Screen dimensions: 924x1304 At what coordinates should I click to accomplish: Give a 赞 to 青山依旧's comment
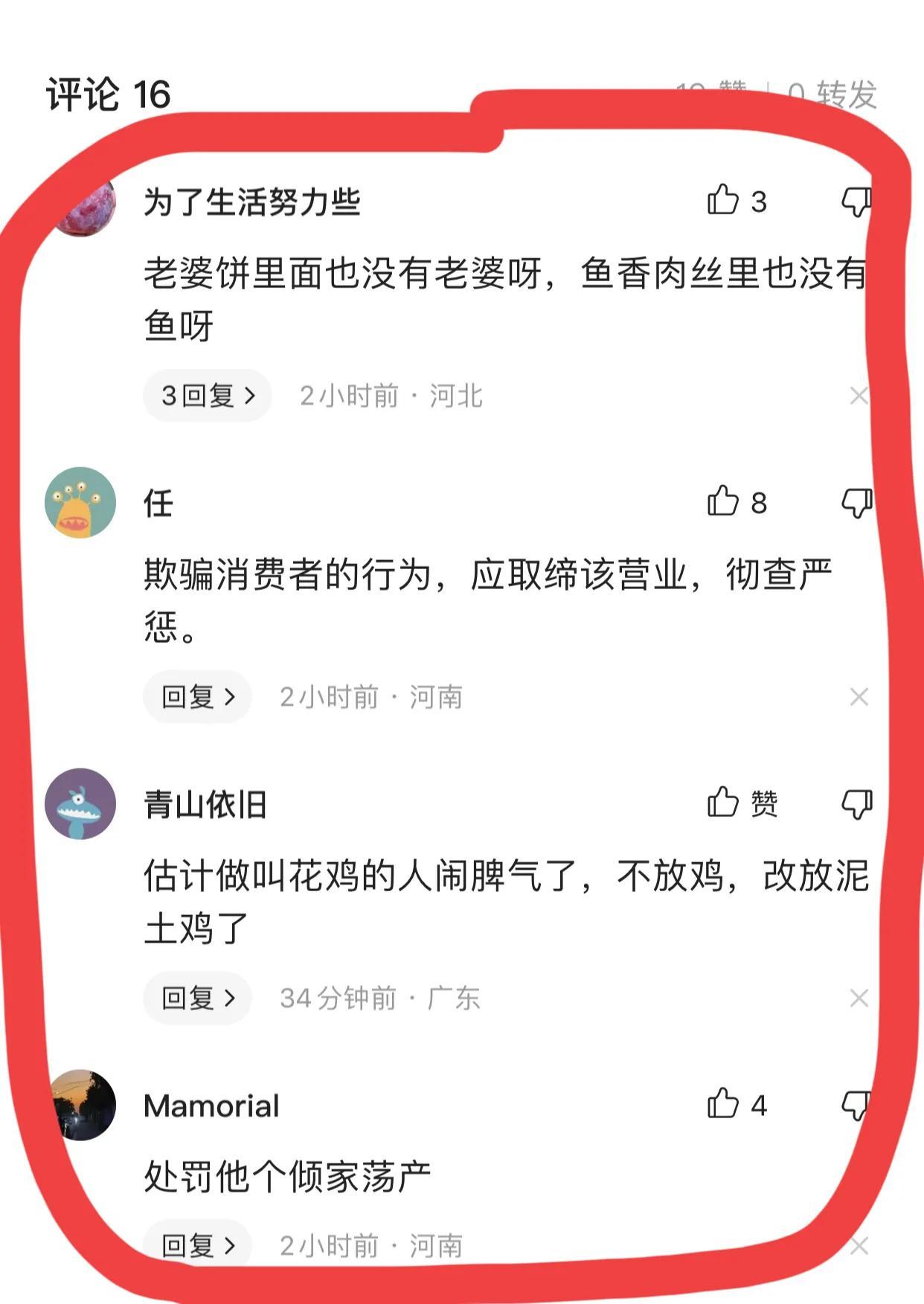coord(723,803)
